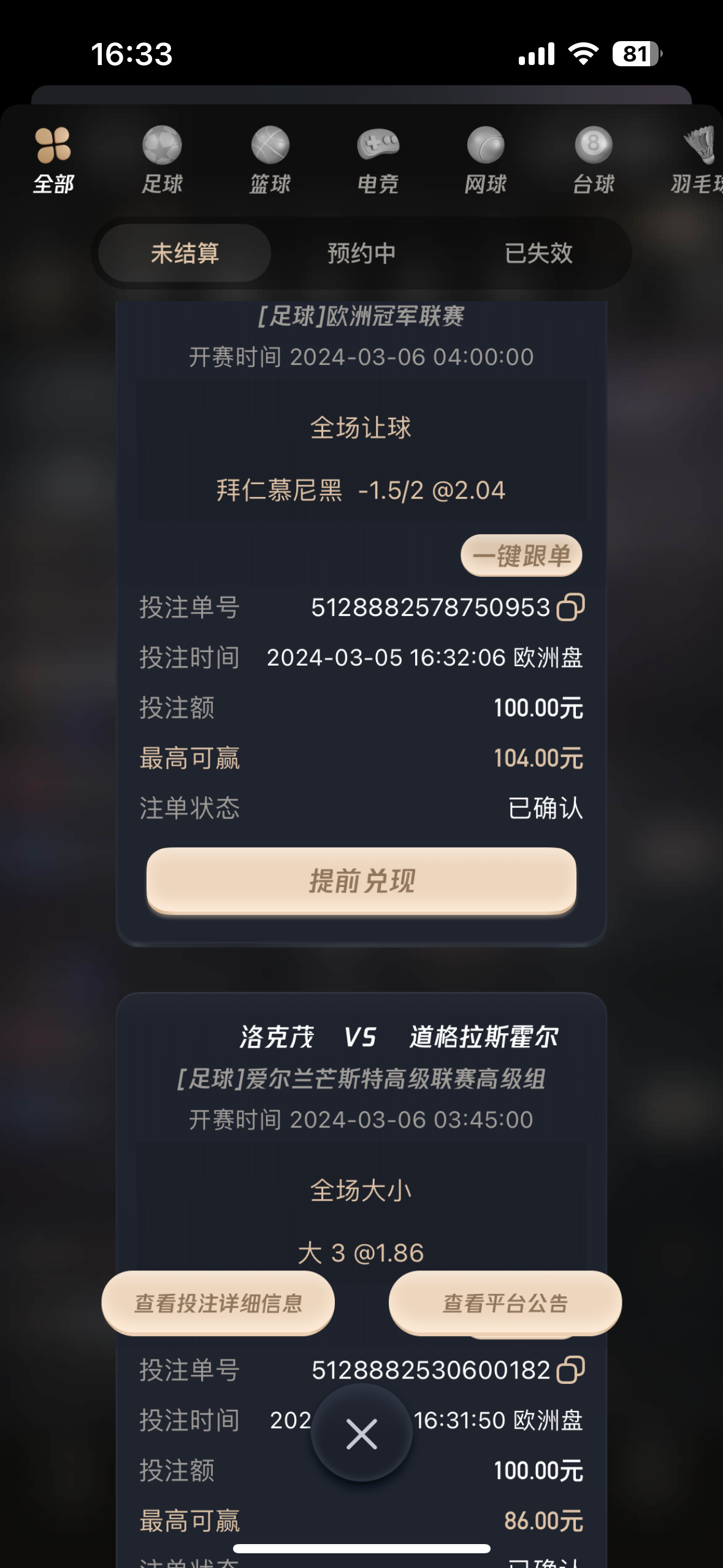
Task: Open 查看平台公告
Action: coord(505,1302)
